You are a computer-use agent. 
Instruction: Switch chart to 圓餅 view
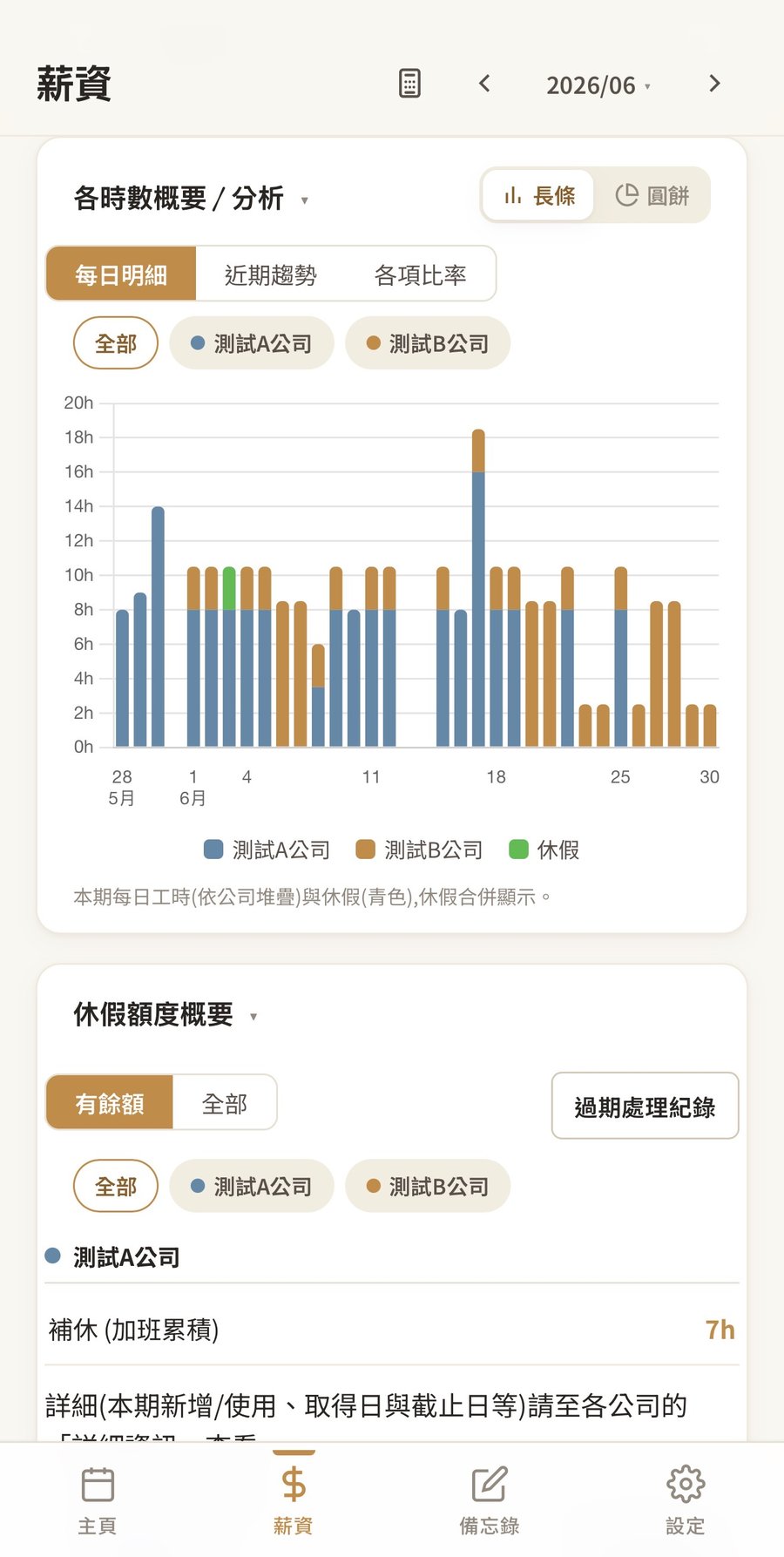pos(652,195)
